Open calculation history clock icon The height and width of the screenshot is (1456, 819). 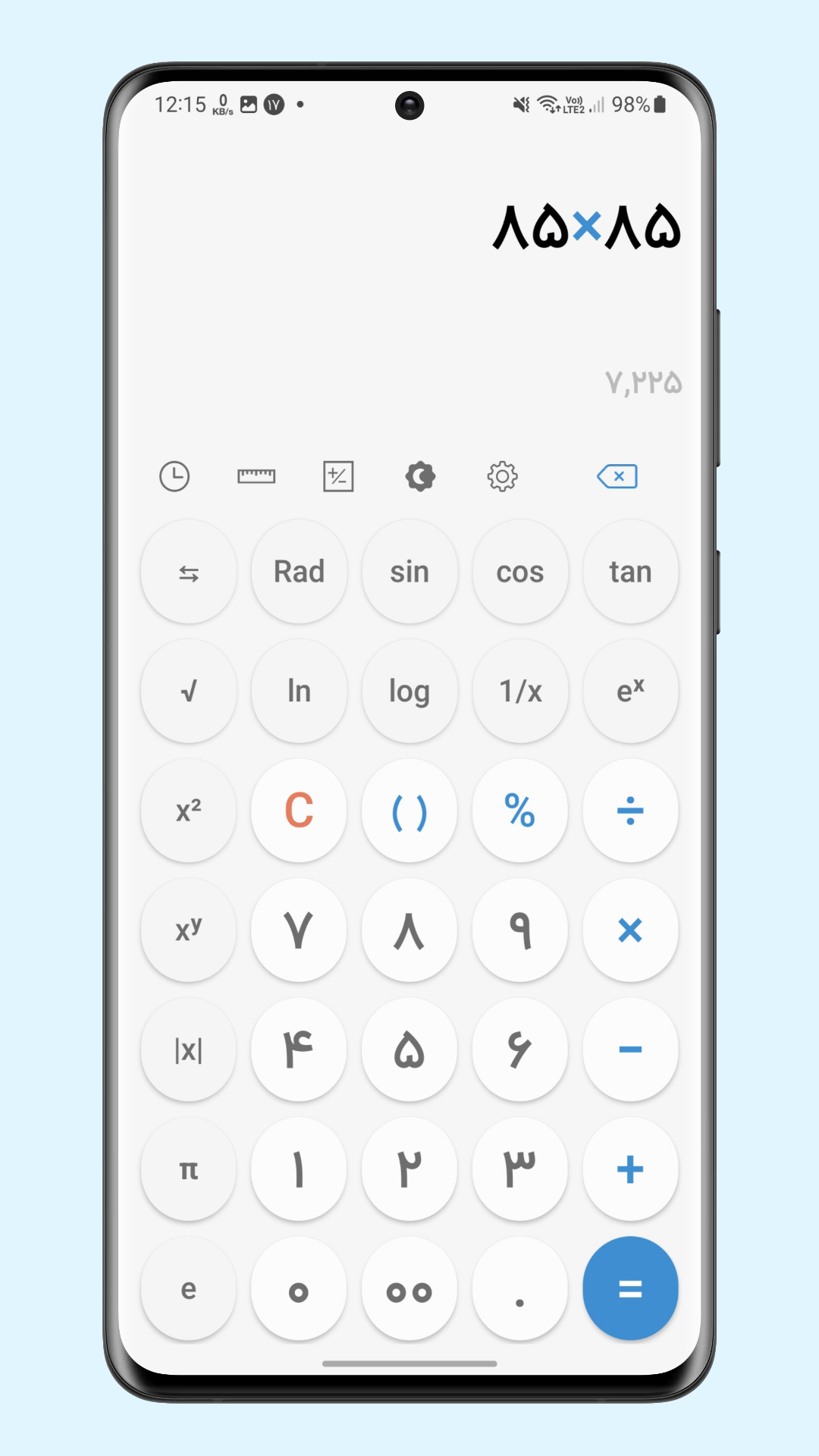[174, 476]
